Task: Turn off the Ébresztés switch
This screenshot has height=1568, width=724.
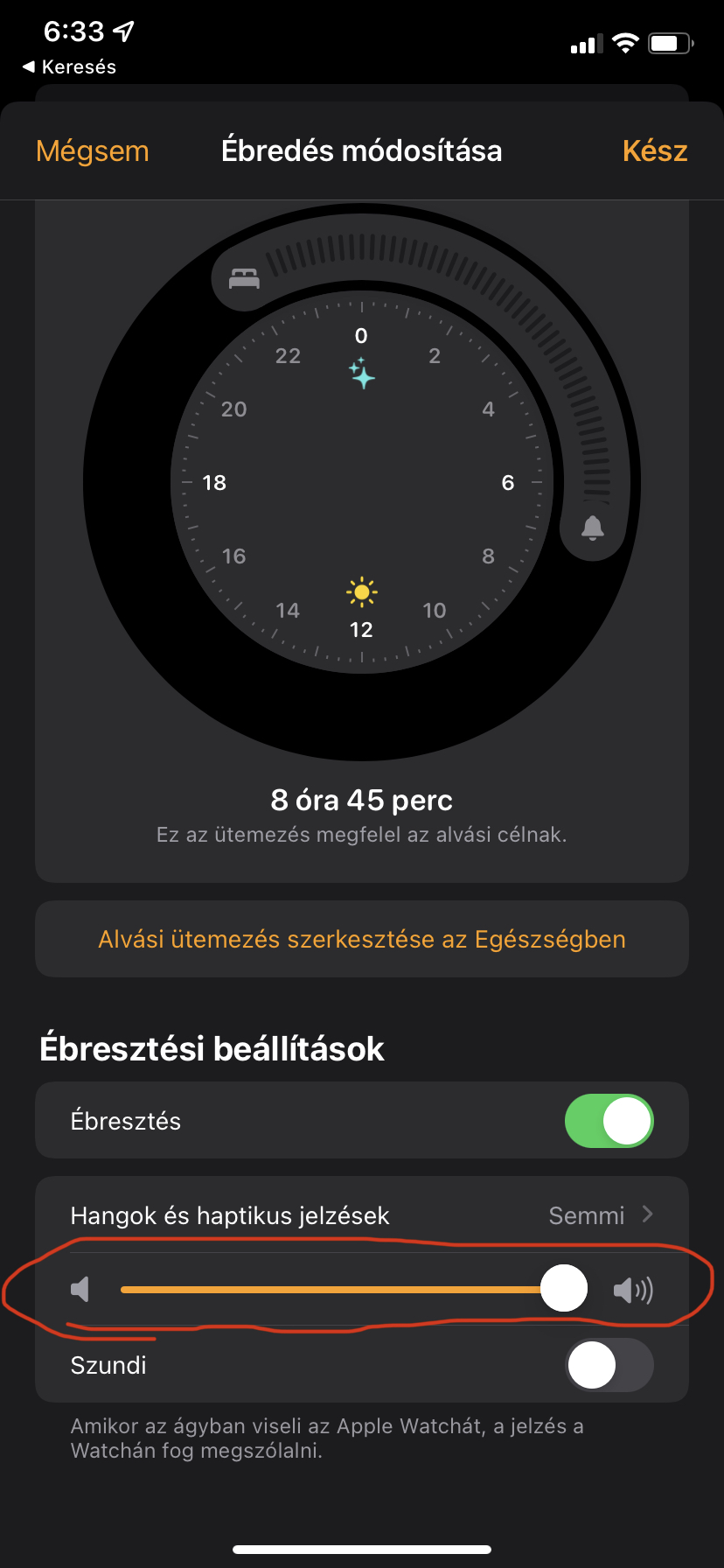Action: coord(609,1121)
